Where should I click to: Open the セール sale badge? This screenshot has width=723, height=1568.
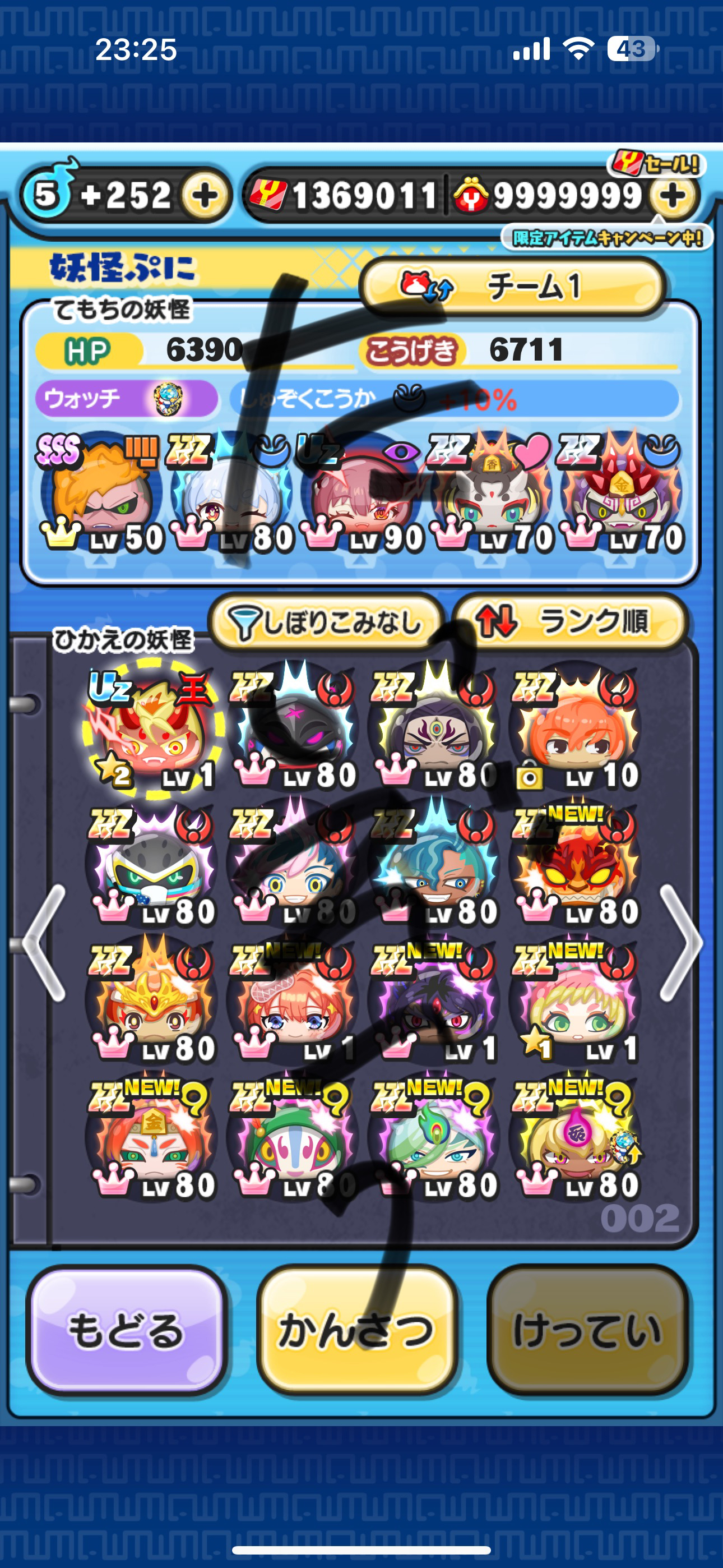pos(657,163)
